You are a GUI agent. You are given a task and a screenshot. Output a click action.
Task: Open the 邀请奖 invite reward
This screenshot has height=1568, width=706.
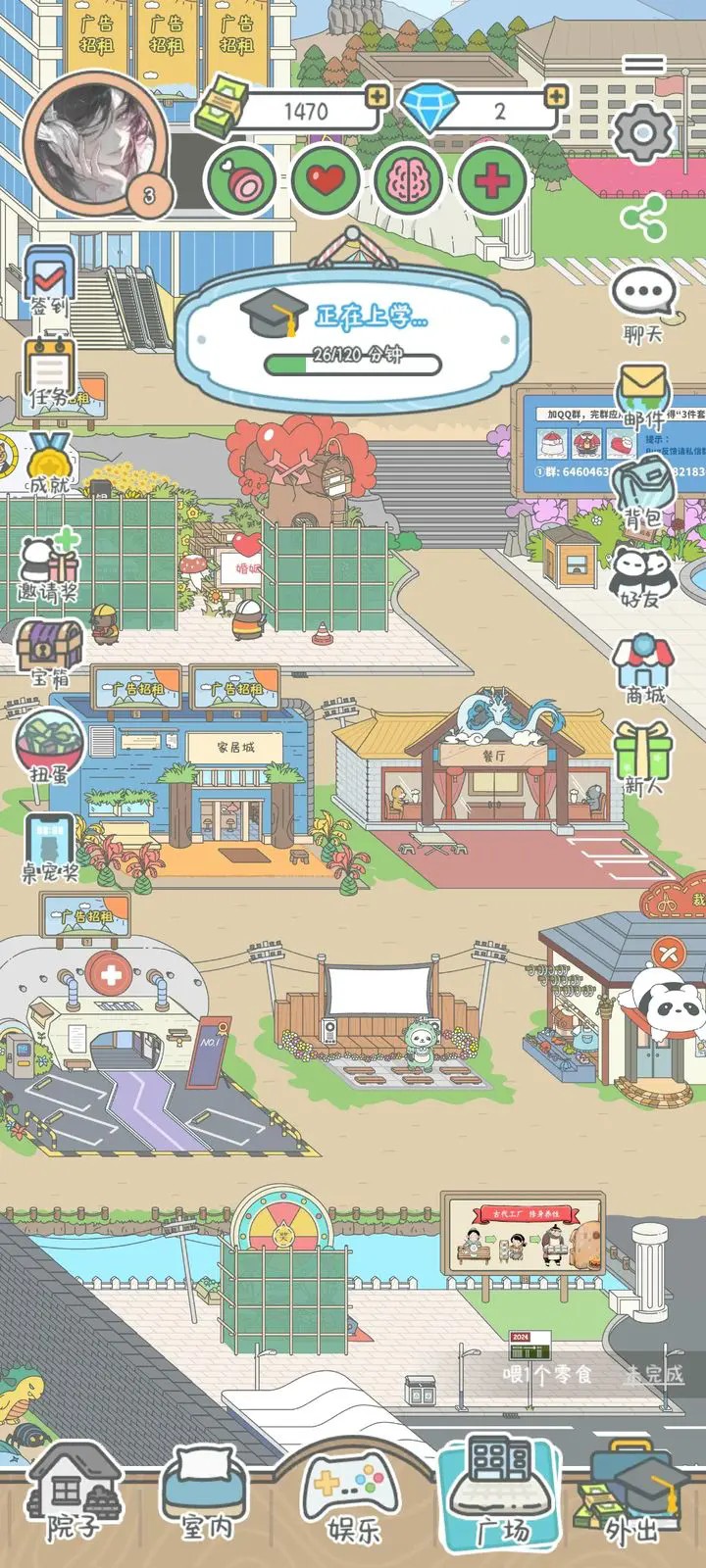pos(49,568)
